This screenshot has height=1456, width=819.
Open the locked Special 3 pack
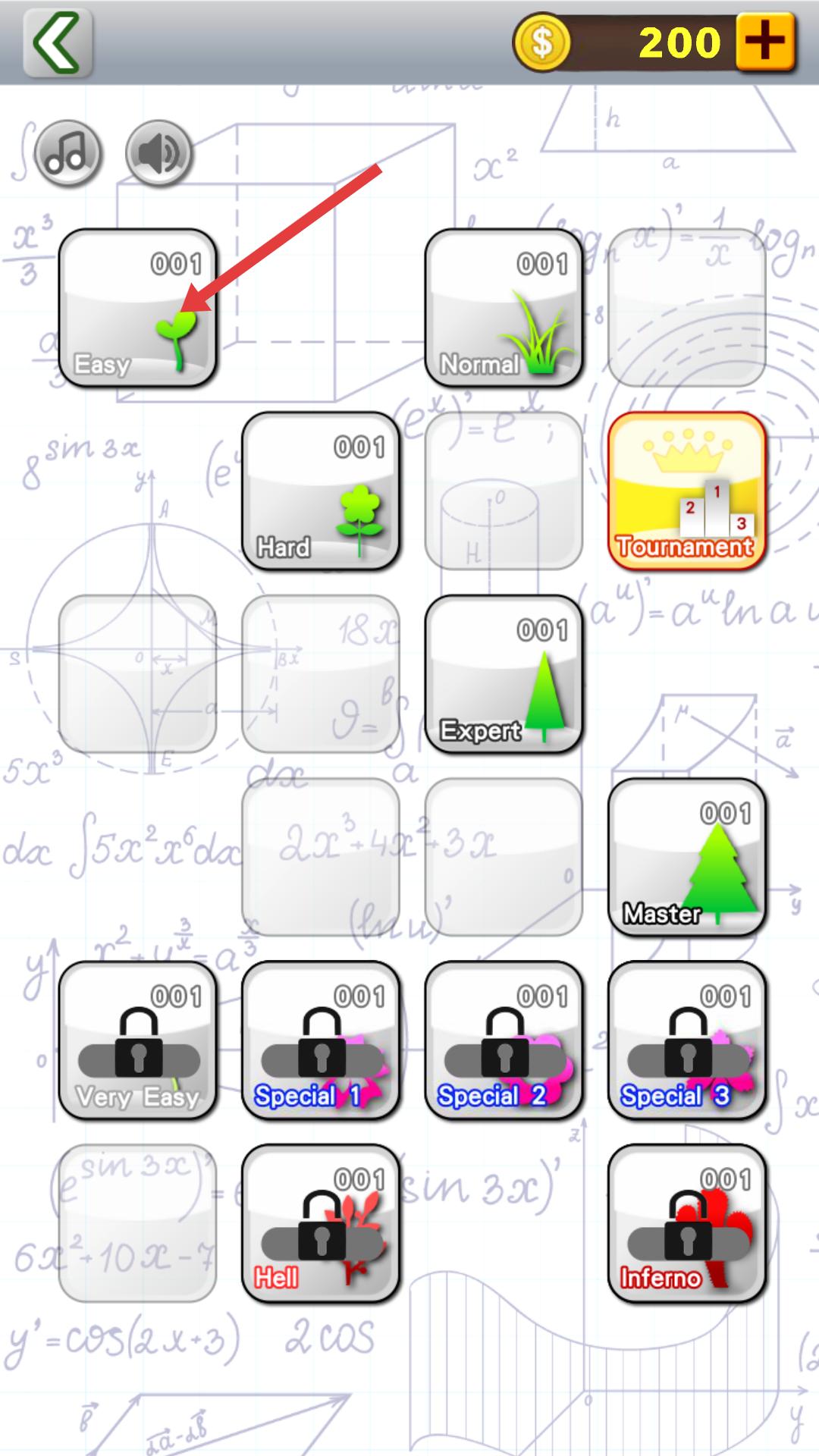pos(687,1041)
